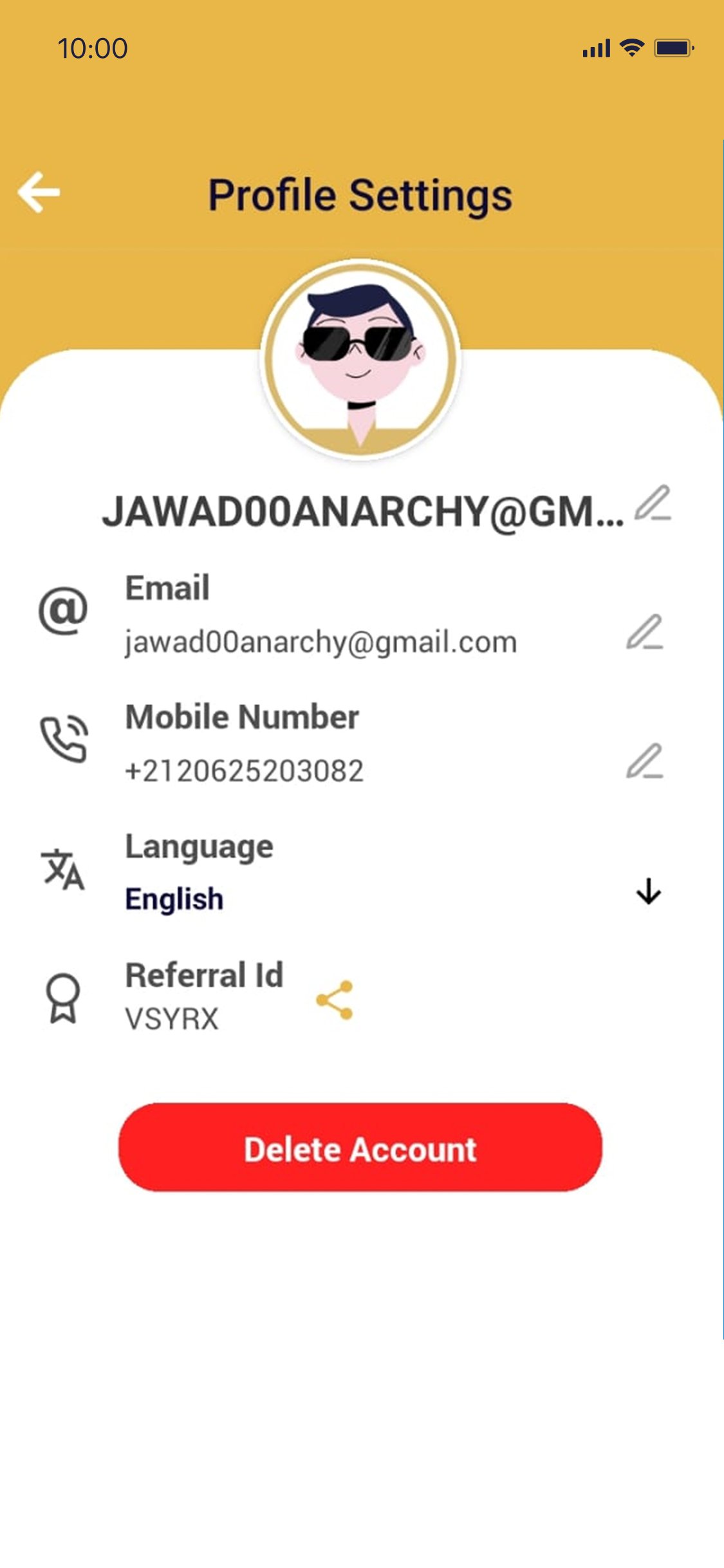Share the Referral Id
This screenshot has width=724, height=1568.
tap(335, 1000)
